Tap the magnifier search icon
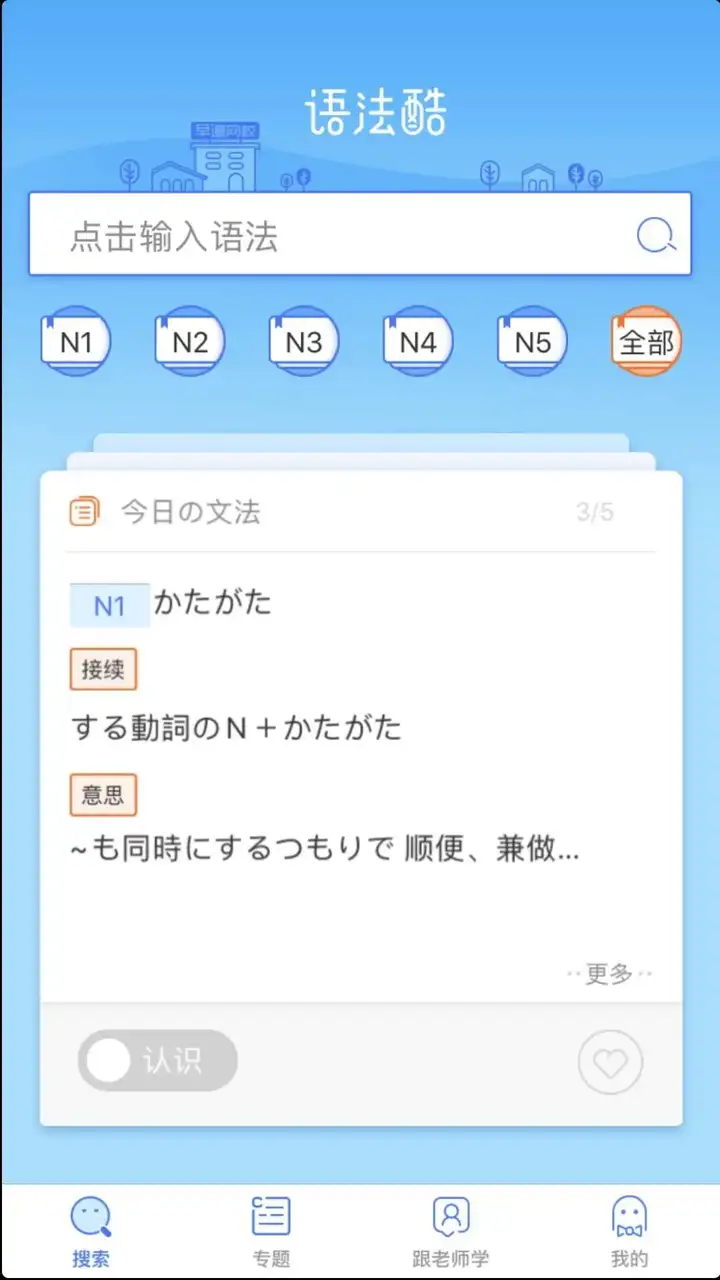This screenshot has width=720, height=1280. [x=655, y=236]
